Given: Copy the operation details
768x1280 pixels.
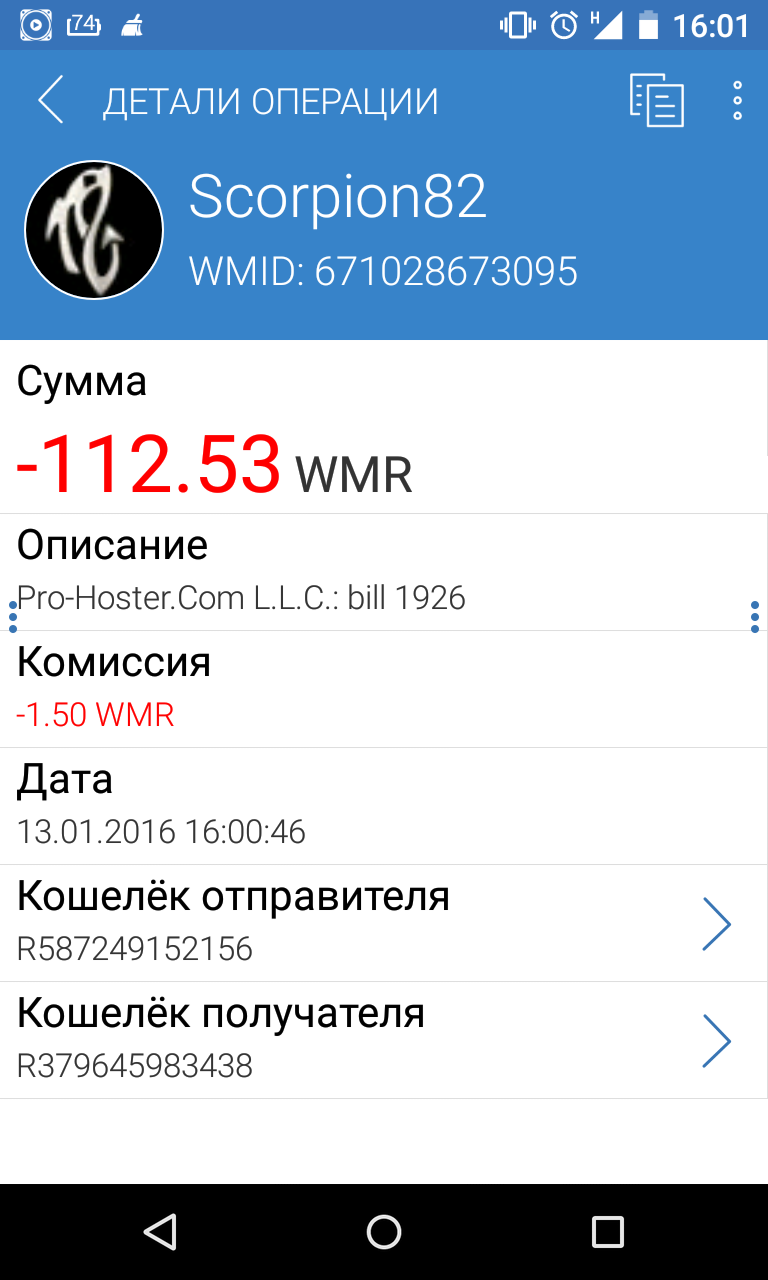Looking at the screenshot, I should 656,101.
